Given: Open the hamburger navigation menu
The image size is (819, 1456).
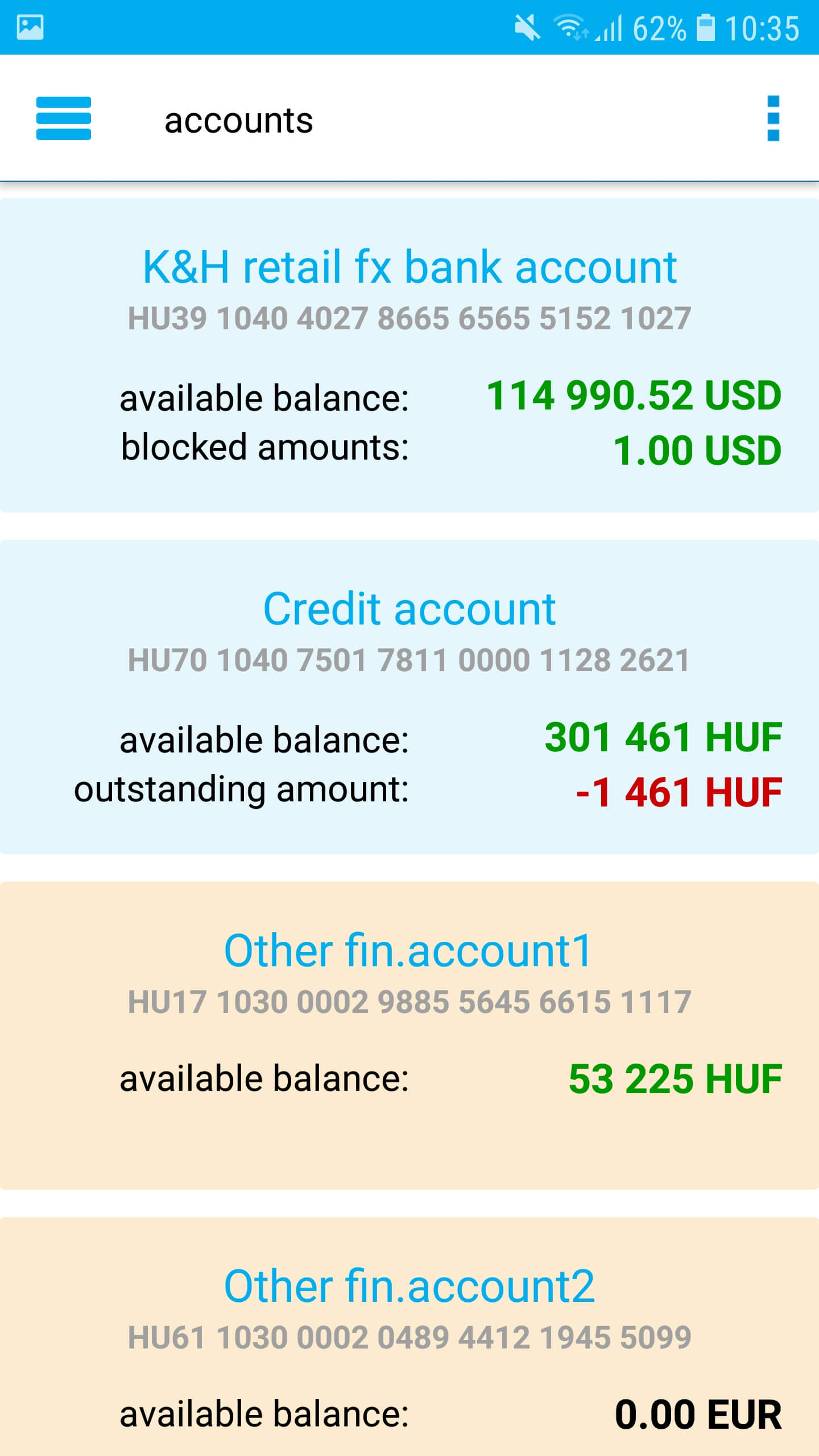Looking at the screenshot, I should coord(64,118).
